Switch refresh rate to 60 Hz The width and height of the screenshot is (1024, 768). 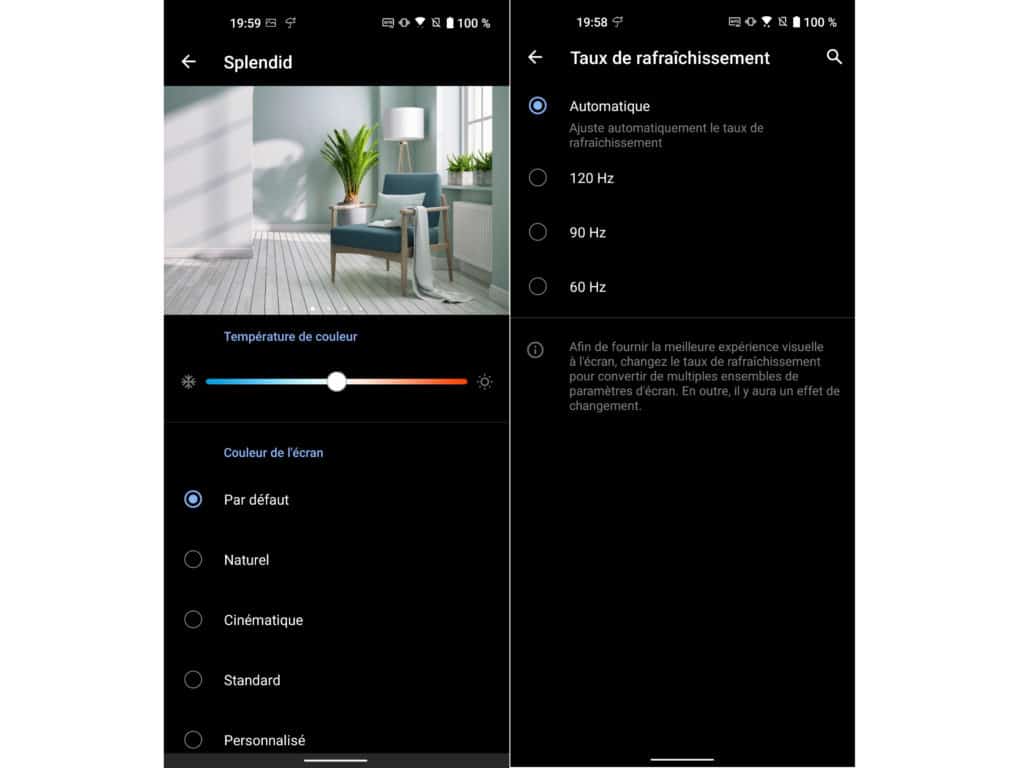(x=538, y=287)
